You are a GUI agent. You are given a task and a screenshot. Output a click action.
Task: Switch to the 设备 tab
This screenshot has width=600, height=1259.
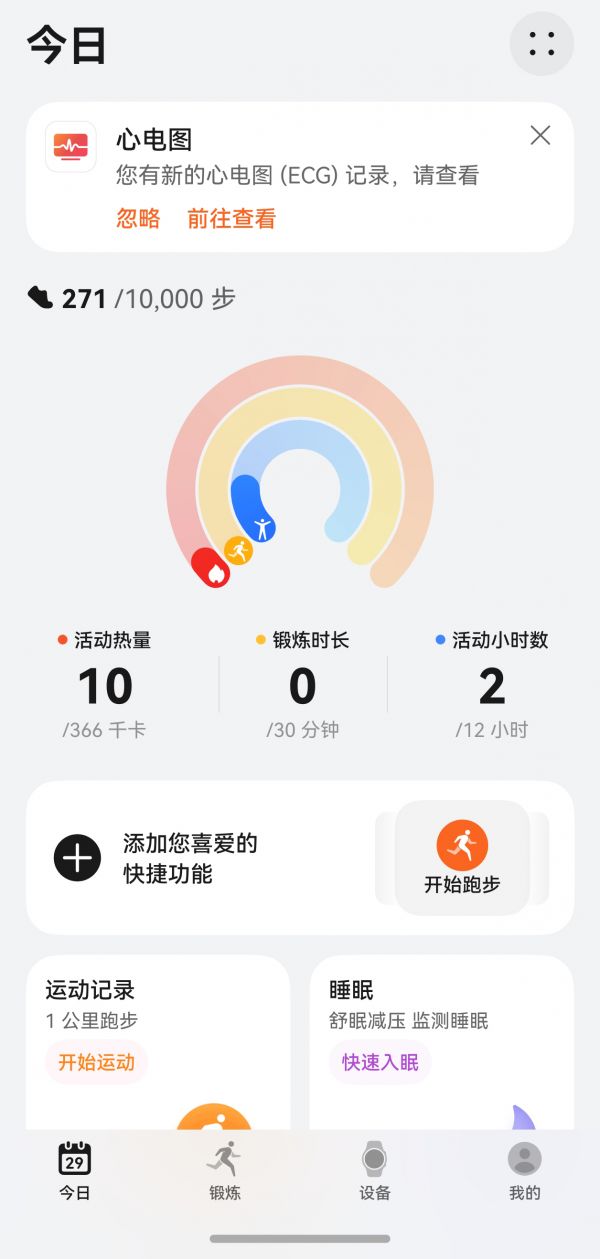click(x=375, y=1170)
